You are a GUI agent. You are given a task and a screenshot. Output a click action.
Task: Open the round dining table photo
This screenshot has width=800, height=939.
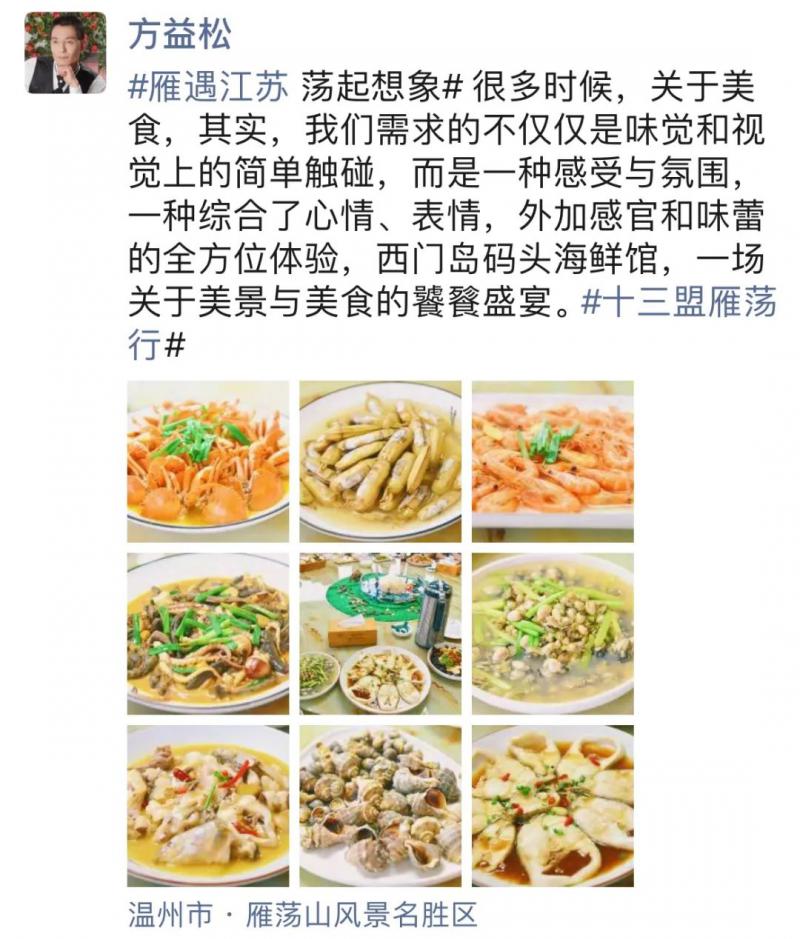[380, 633]
